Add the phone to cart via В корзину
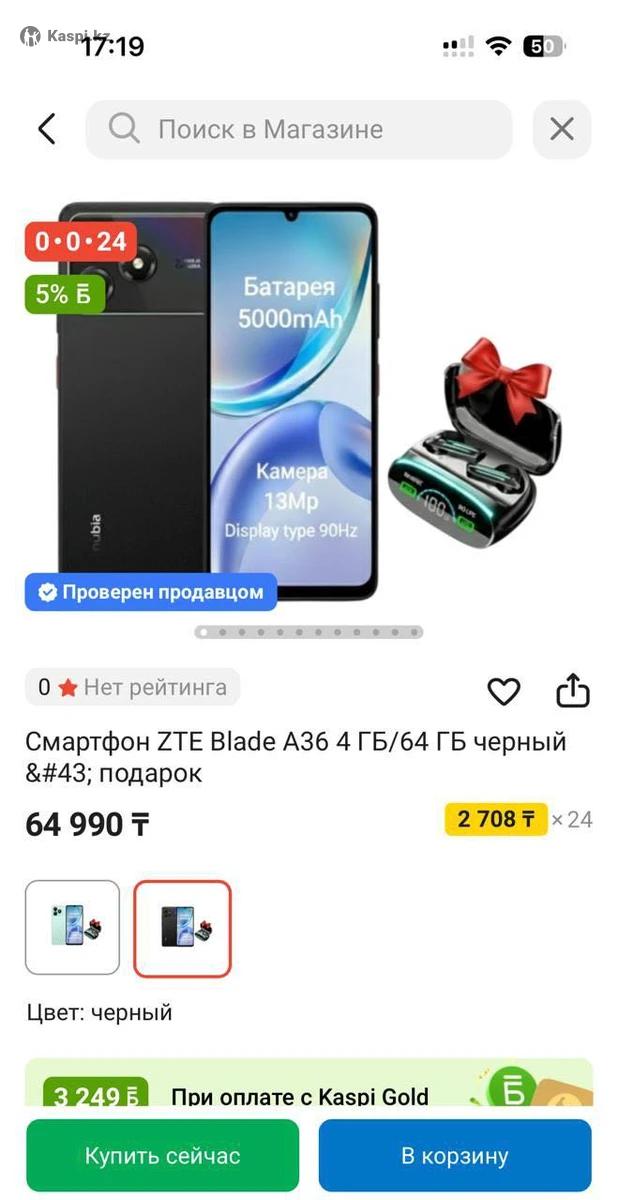The width and height of the screenshot is (618, 1200). coord(455,1155)
